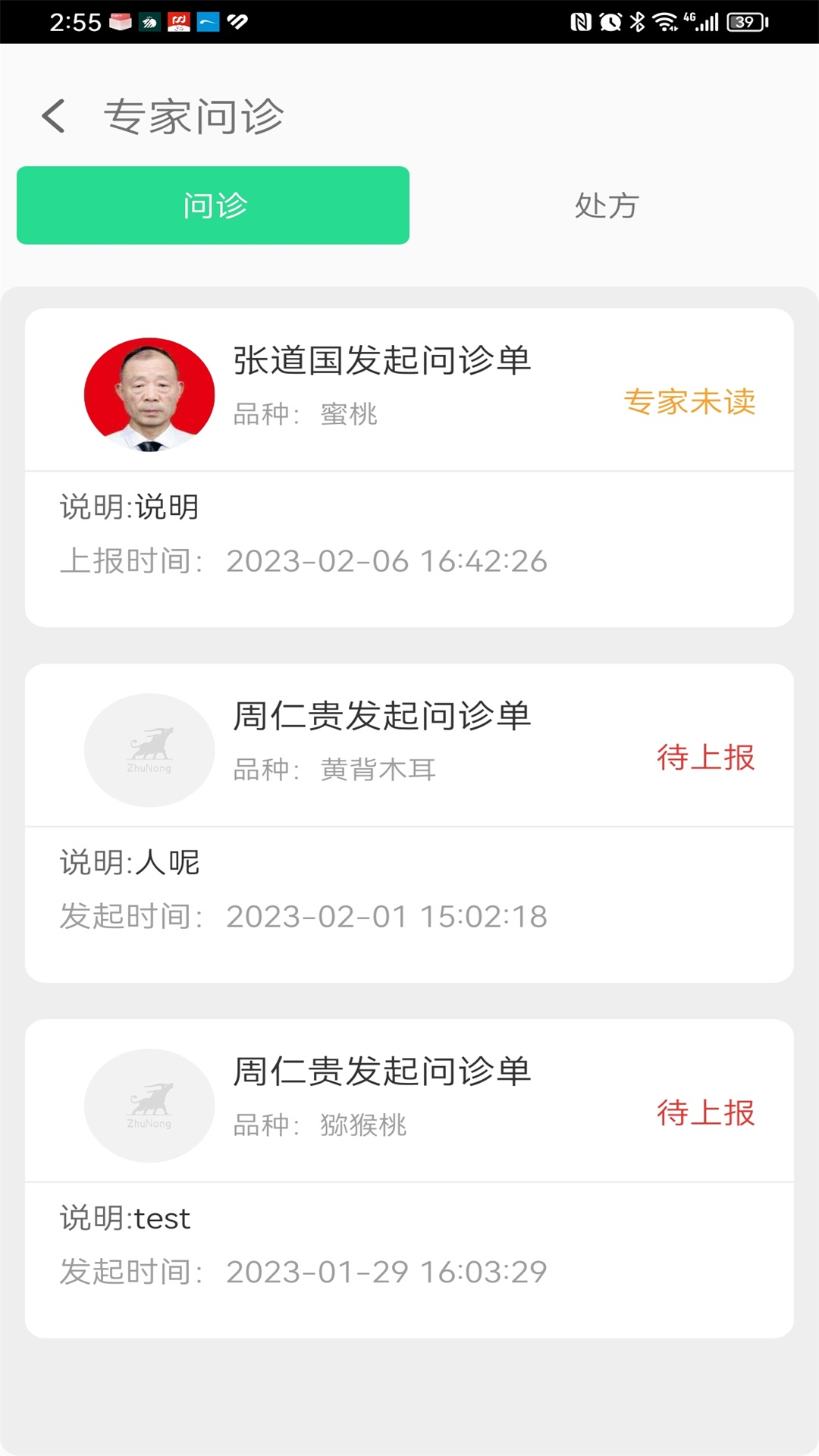Screen dimensions: 819x1456
Task: Open 周仁贵's 猕猴桃 consultation card
Action: [409, 1175]
